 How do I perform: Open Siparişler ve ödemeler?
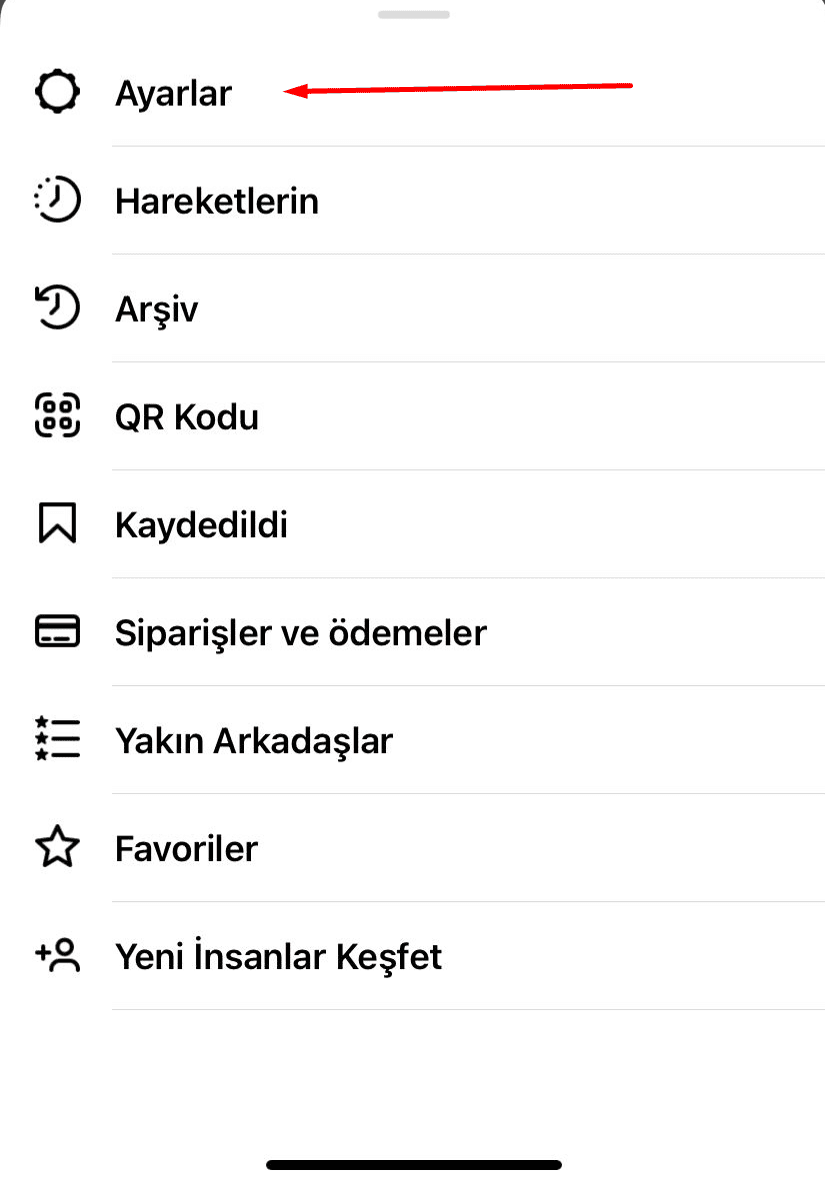pyautogui.click(x=301, y=632)
